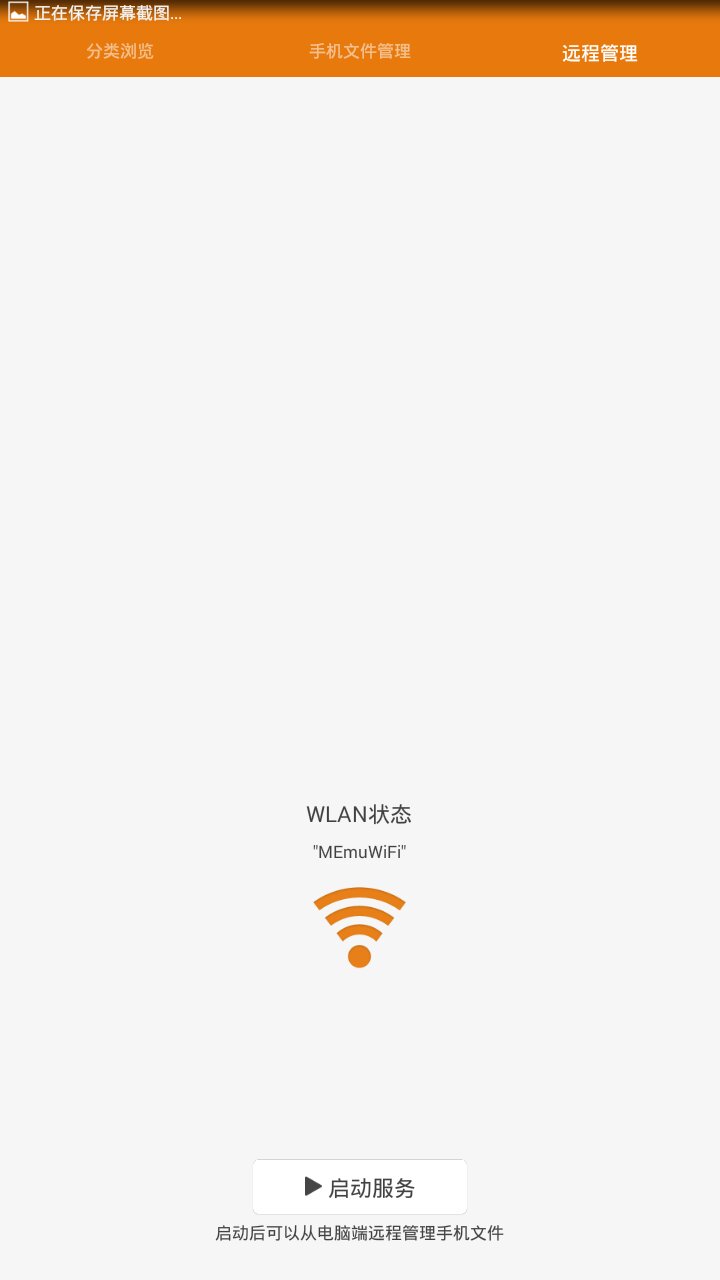Image resolution: width=720 pixels, height=1280 pixels.
Task: Select the 远程管理 tab
Action: click(x=599, y=54)
